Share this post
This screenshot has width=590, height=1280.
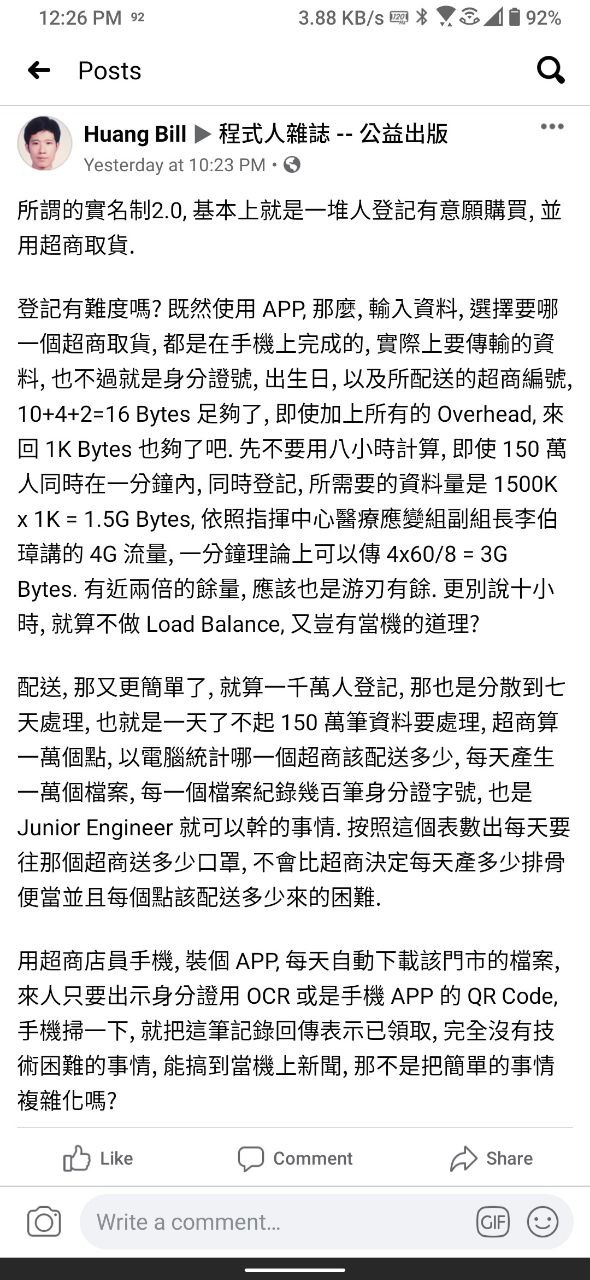coord(491,1158)
